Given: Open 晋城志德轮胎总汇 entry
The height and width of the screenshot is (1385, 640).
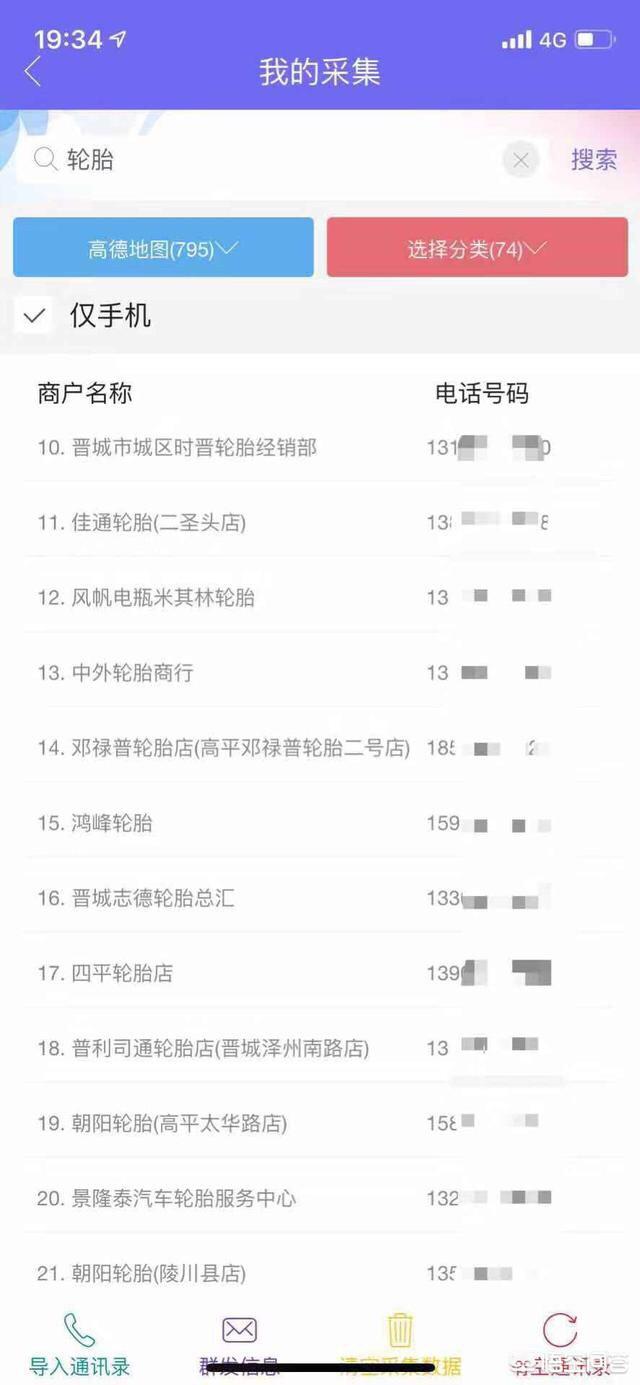Looking at the screenshot, I should pyautogui.click(x=320, y=898).
